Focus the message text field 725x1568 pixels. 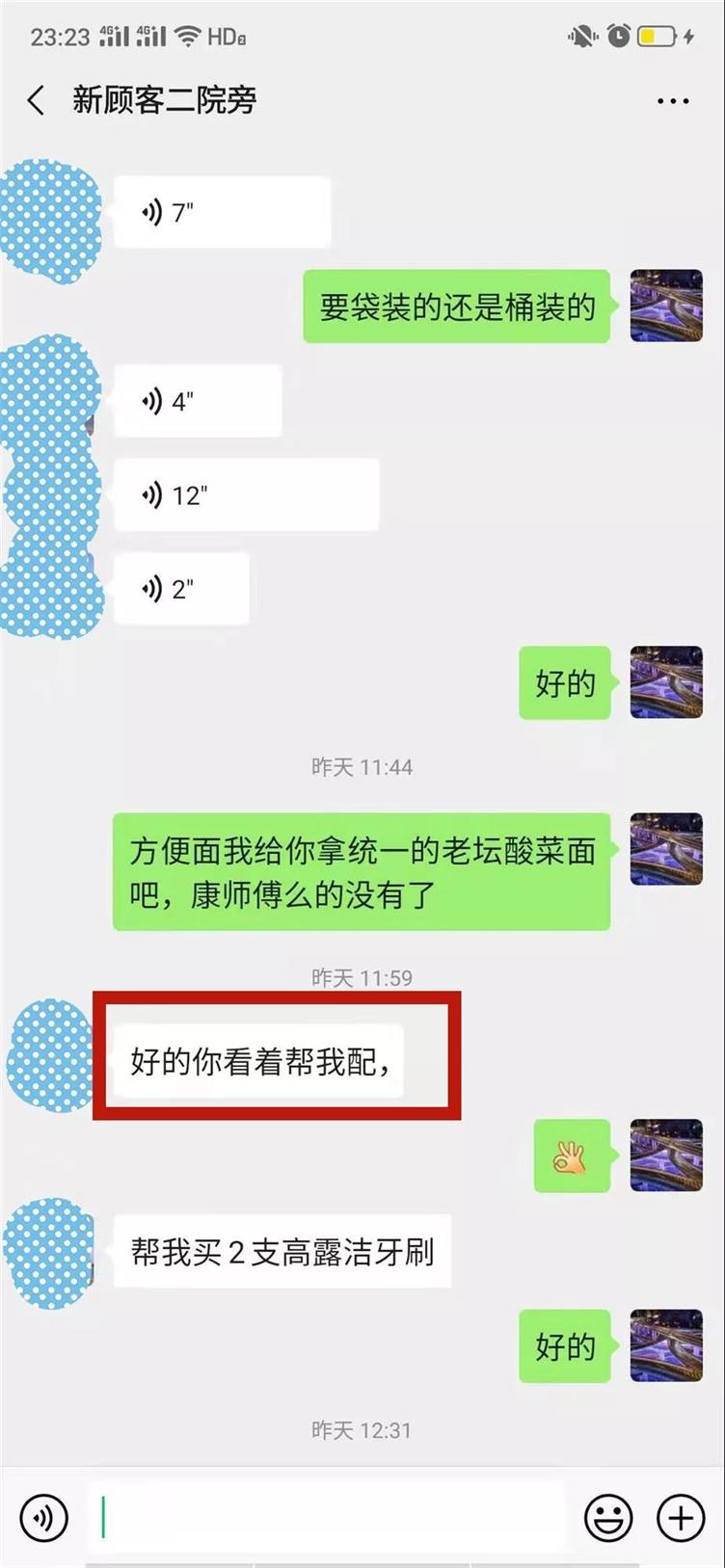pos(328,1518)
